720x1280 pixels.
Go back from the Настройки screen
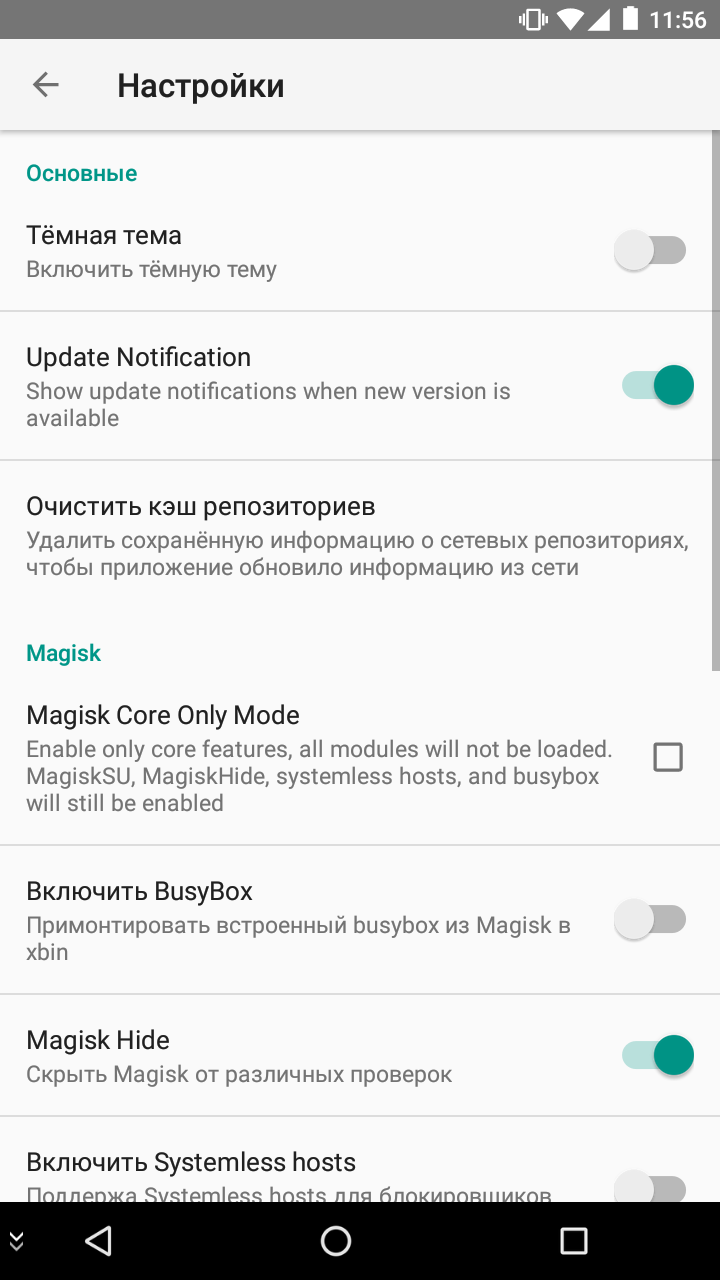[x=46, y=85]
